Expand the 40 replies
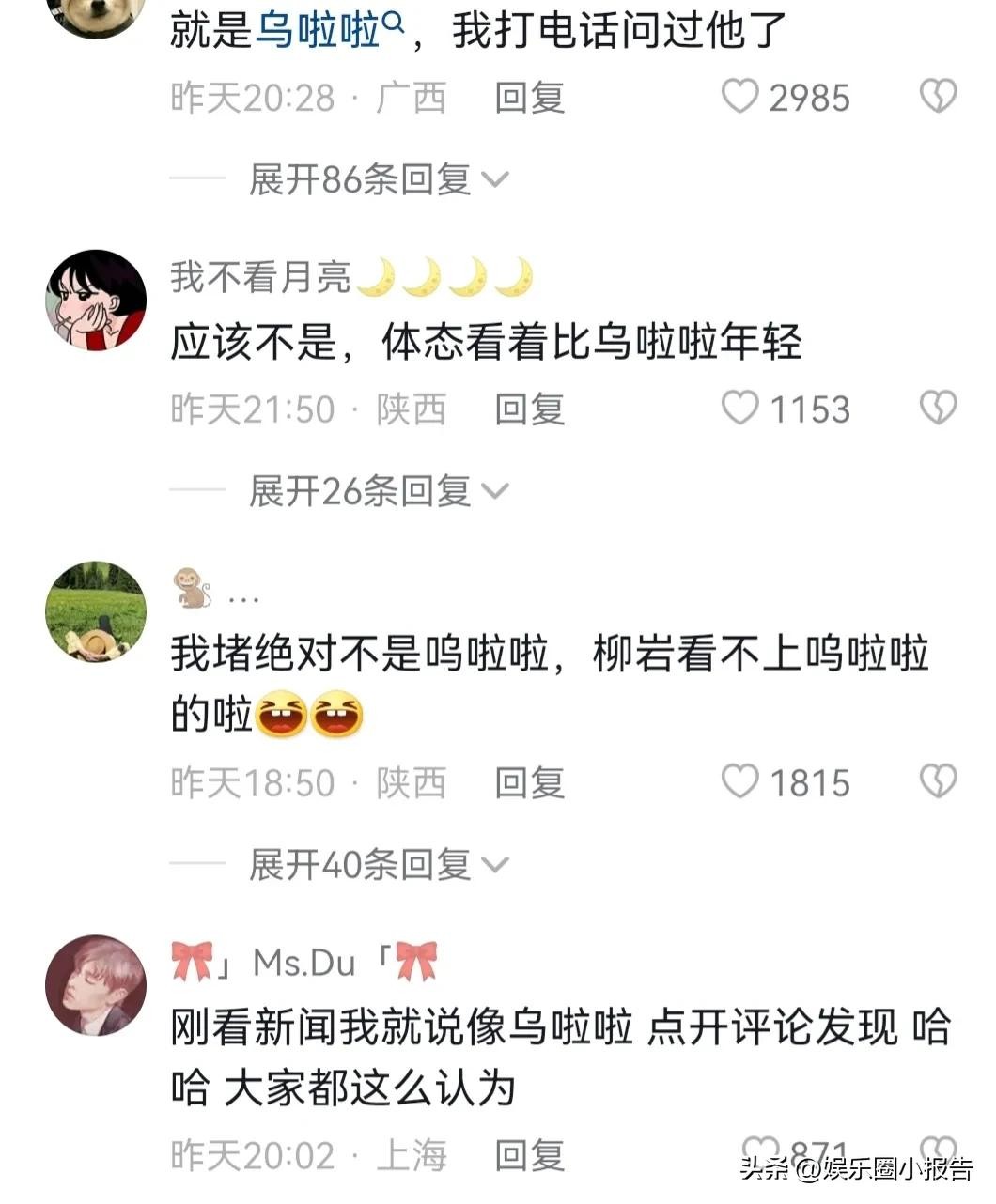Screen dimensions: 996x1204 click(x=377, y=864)
